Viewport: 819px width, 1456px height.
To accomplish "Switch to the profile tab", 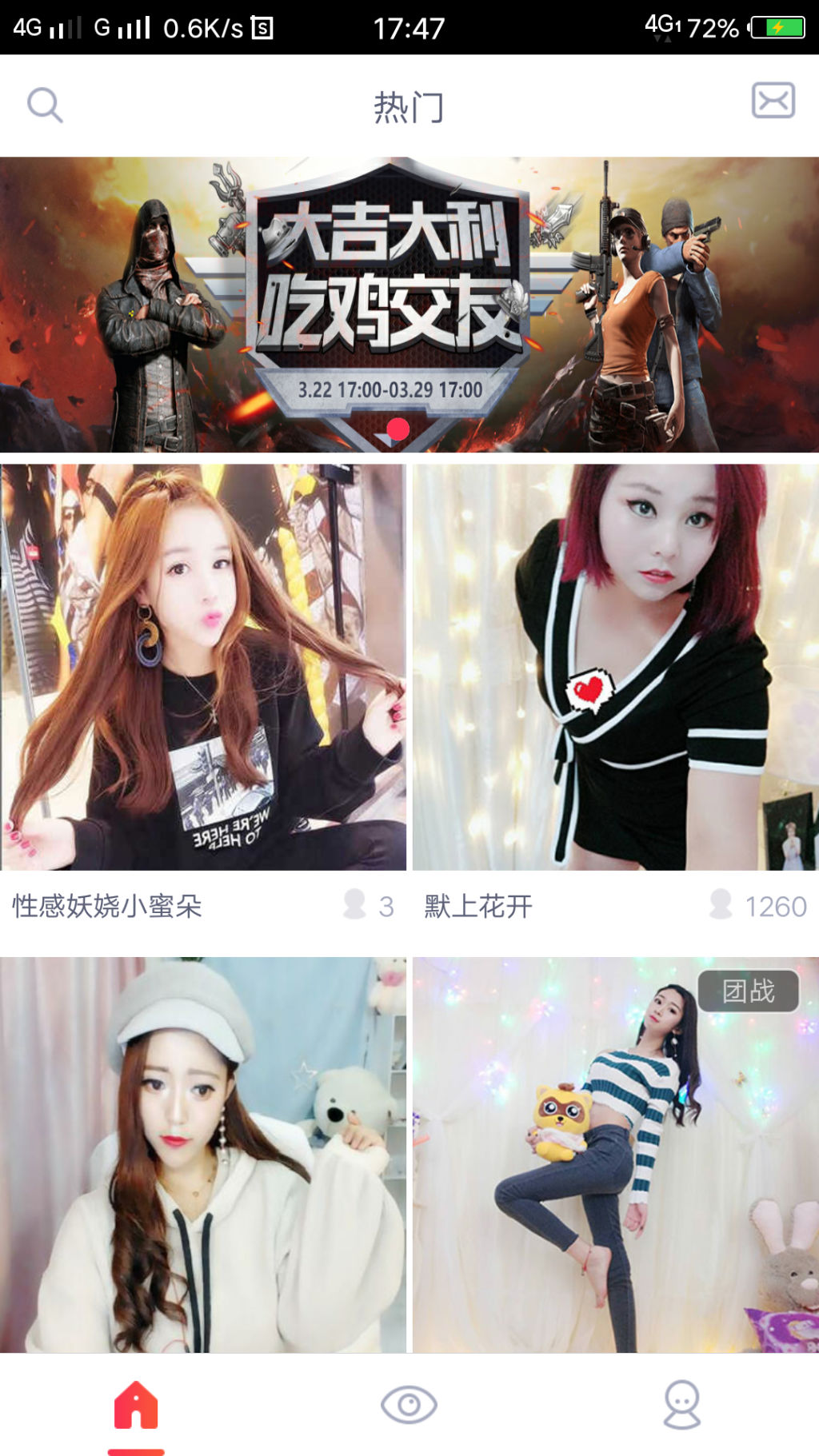I will pyautogui.click(x=681, y=1405).
